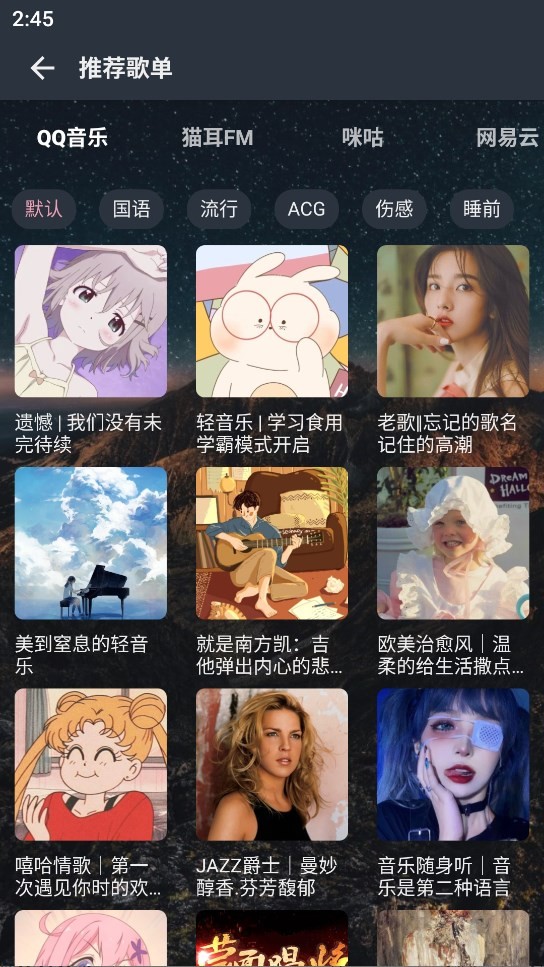Switch to the 猫耳FM tab
This screenshot has height=967, width=544.
click(217, 138)
